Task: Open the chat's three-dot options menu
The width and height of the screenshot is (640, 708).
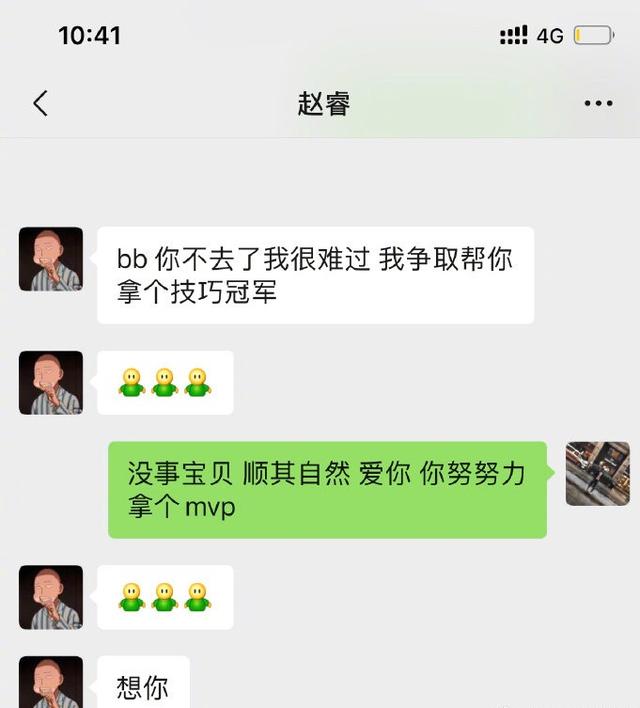Action: (598, 104)
